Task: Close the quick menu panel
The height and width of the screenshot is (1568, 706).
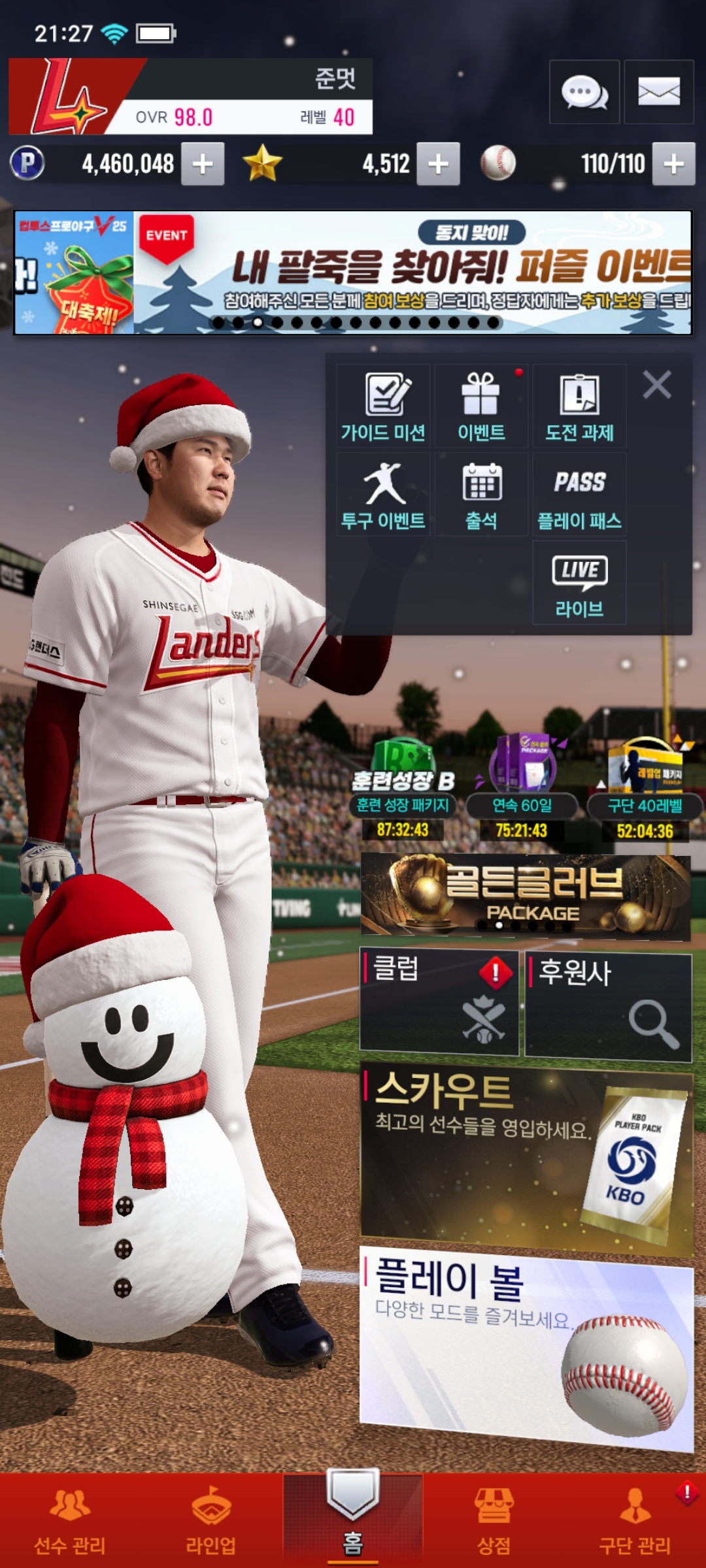Action: tap(657, 385)
